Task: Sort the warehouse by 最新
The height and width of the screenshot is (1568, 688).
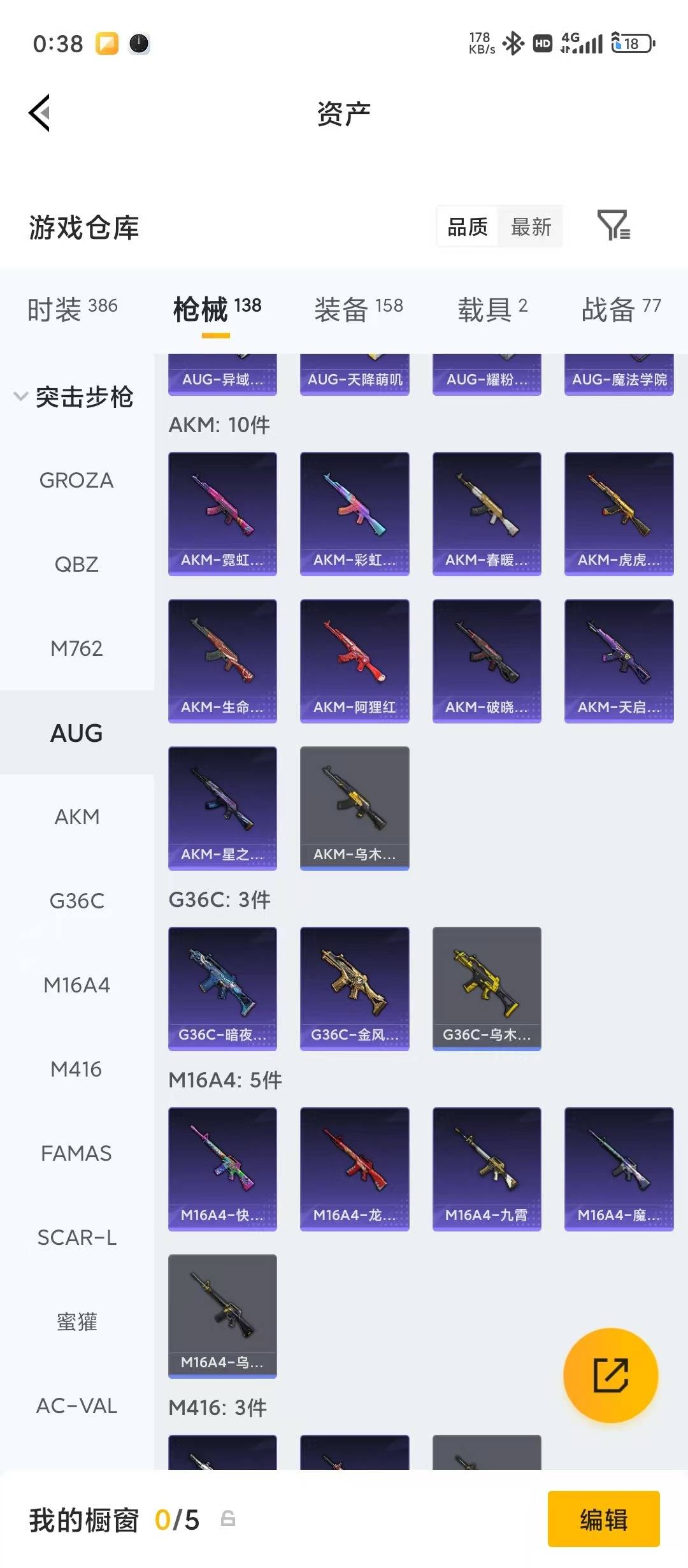Action: 531,227
